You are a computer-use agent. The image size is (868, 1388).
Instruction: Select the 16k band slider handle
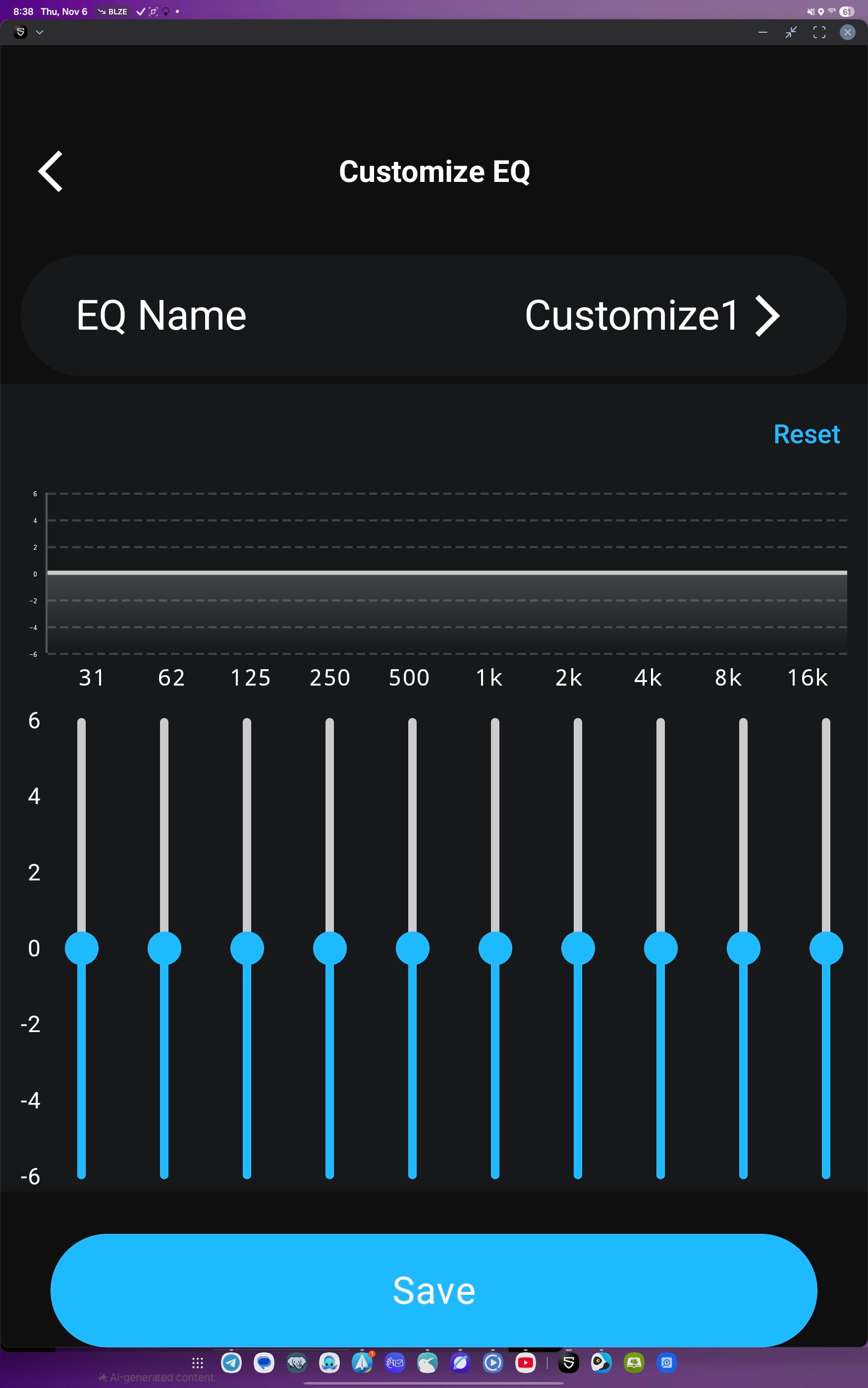click(x=825, y=947)
